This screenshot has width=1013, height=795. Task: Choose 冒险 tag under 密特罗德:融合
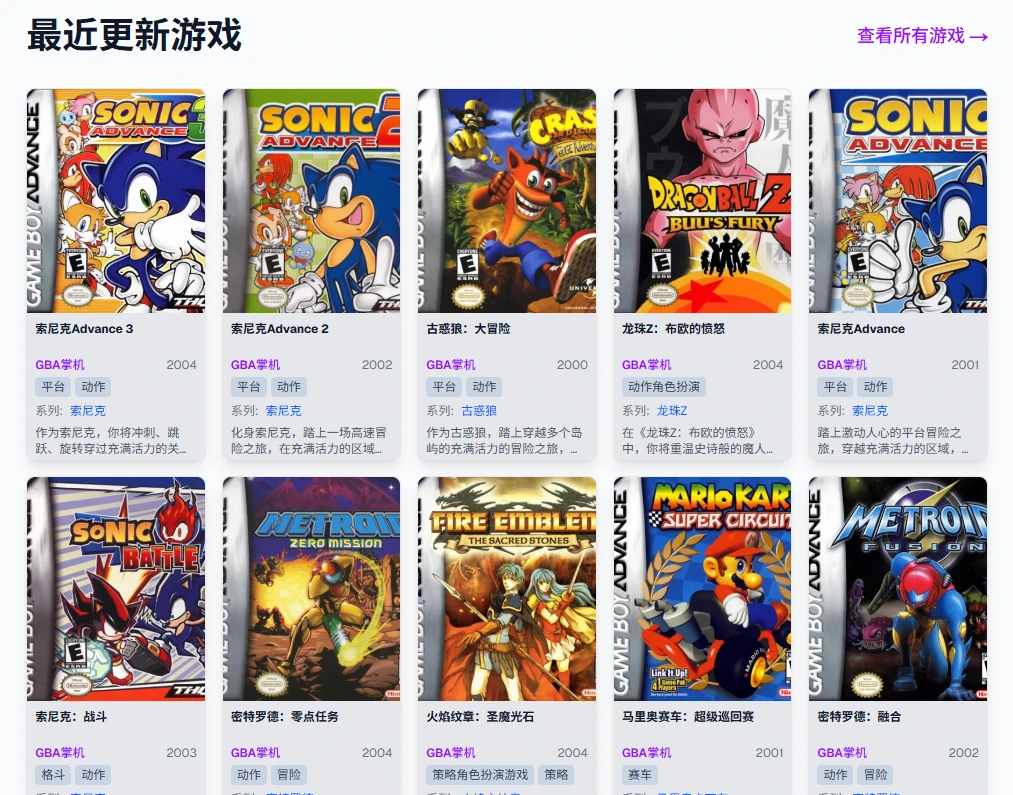(x=875, y=774)
